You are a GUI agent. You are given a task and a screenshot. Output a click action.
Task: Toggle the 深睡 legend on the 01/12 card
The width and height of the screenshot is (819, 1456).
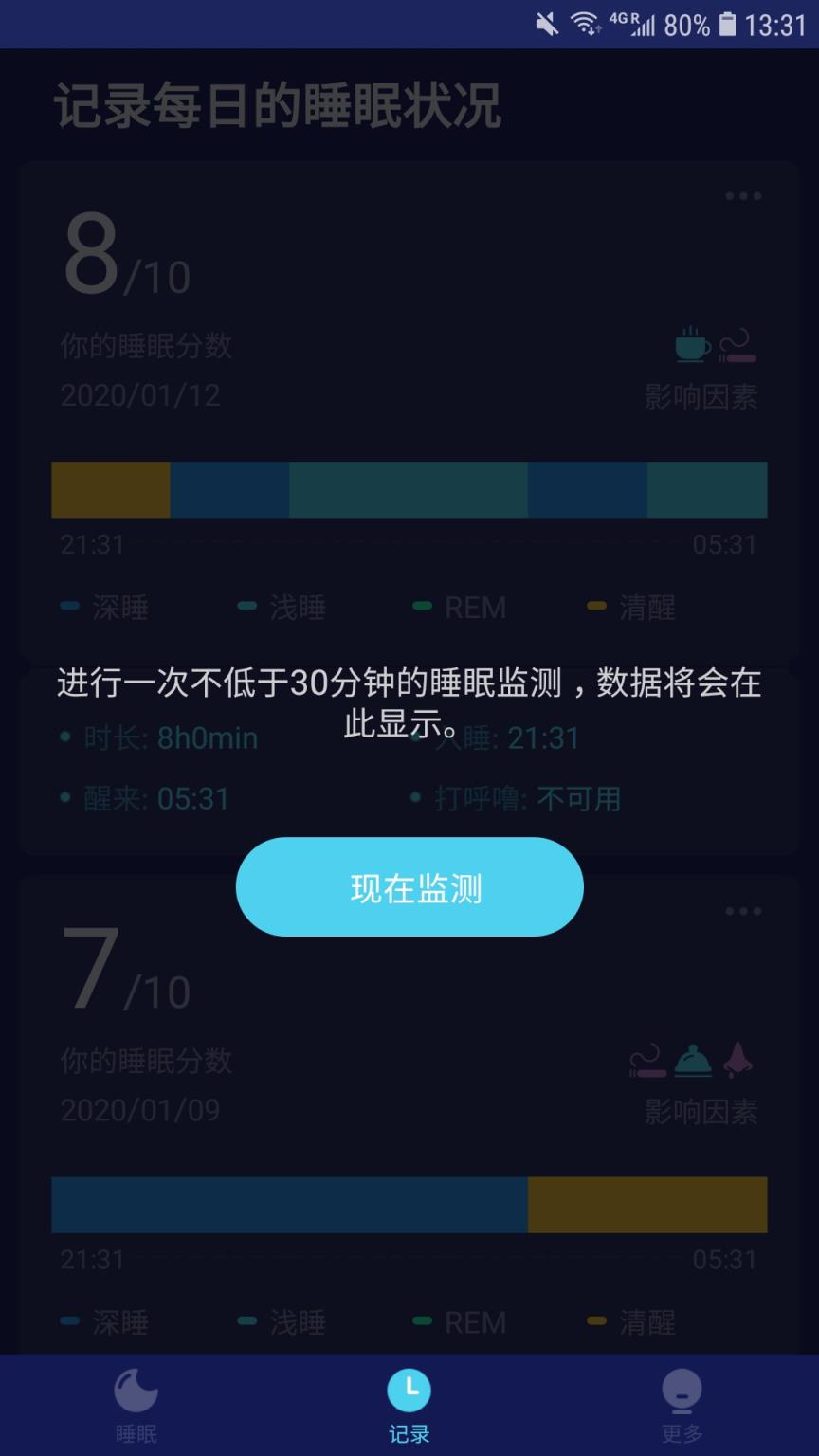pos(102,608)
